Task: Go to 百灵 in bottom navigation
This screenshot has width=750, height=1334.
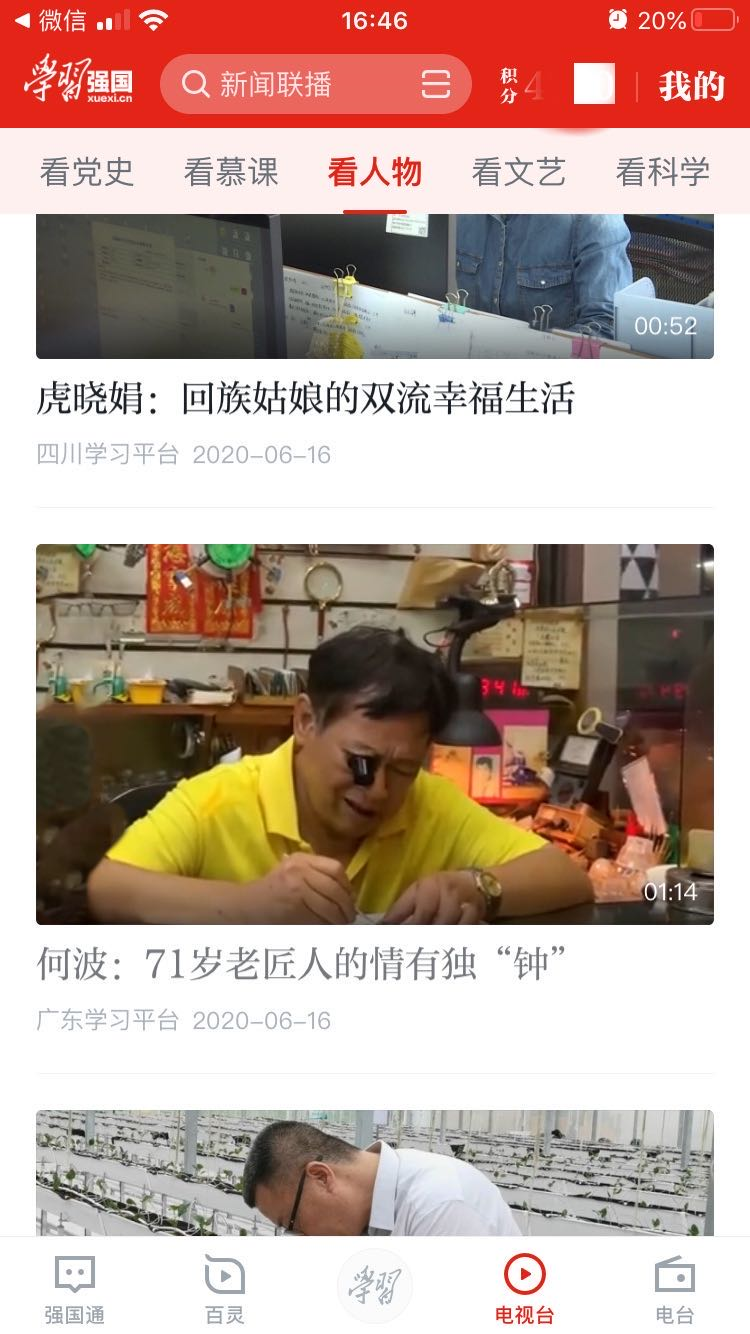Action: 225,1289
